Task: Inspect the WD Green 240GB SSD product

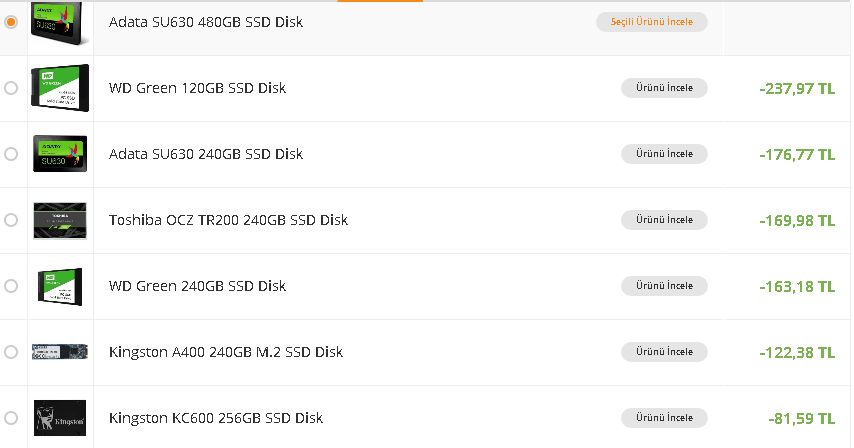Action: click(x=664, y=286)
